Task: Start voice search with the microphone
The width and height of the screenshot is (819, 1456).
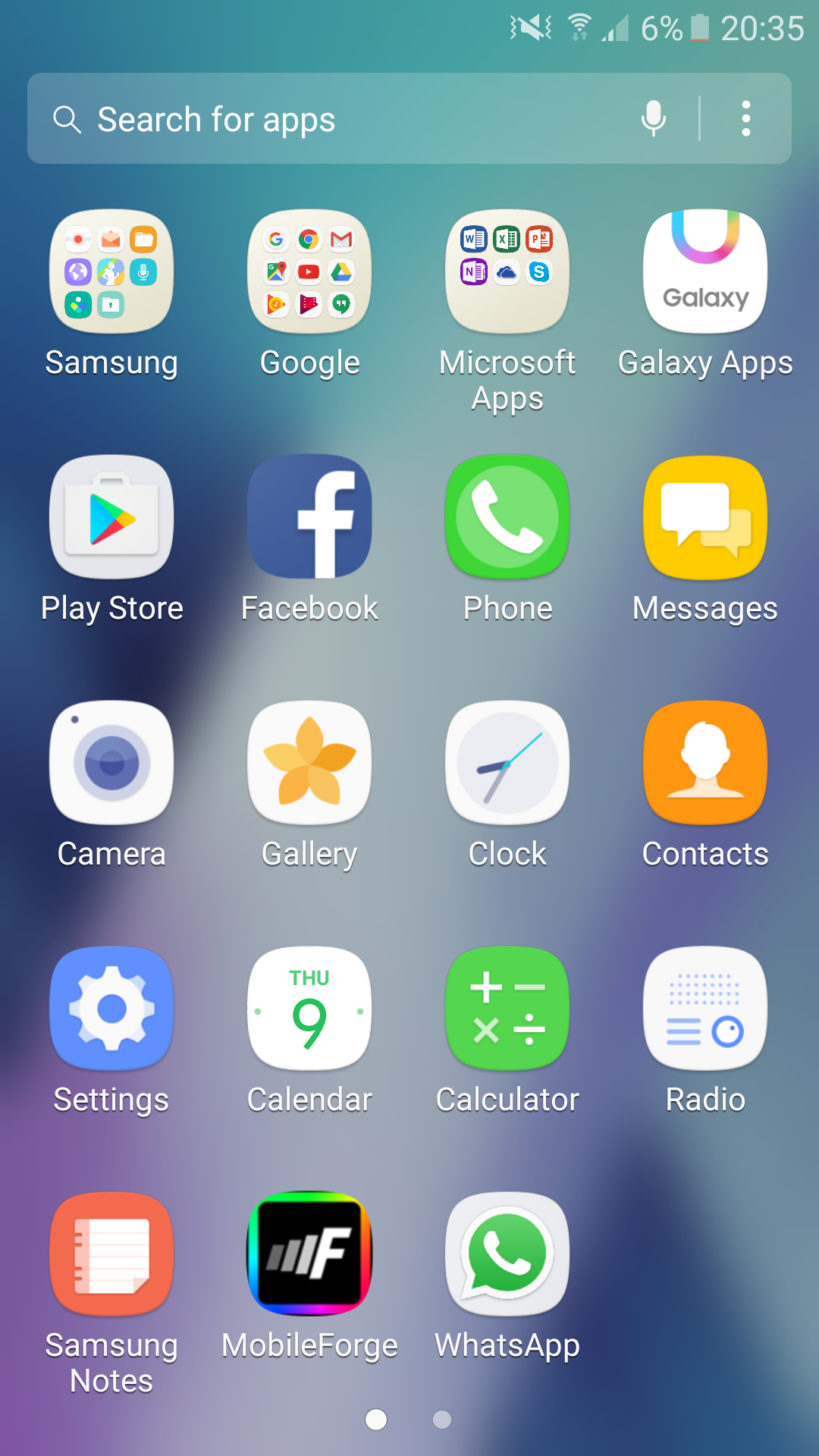Action: (x=653, y=118)
